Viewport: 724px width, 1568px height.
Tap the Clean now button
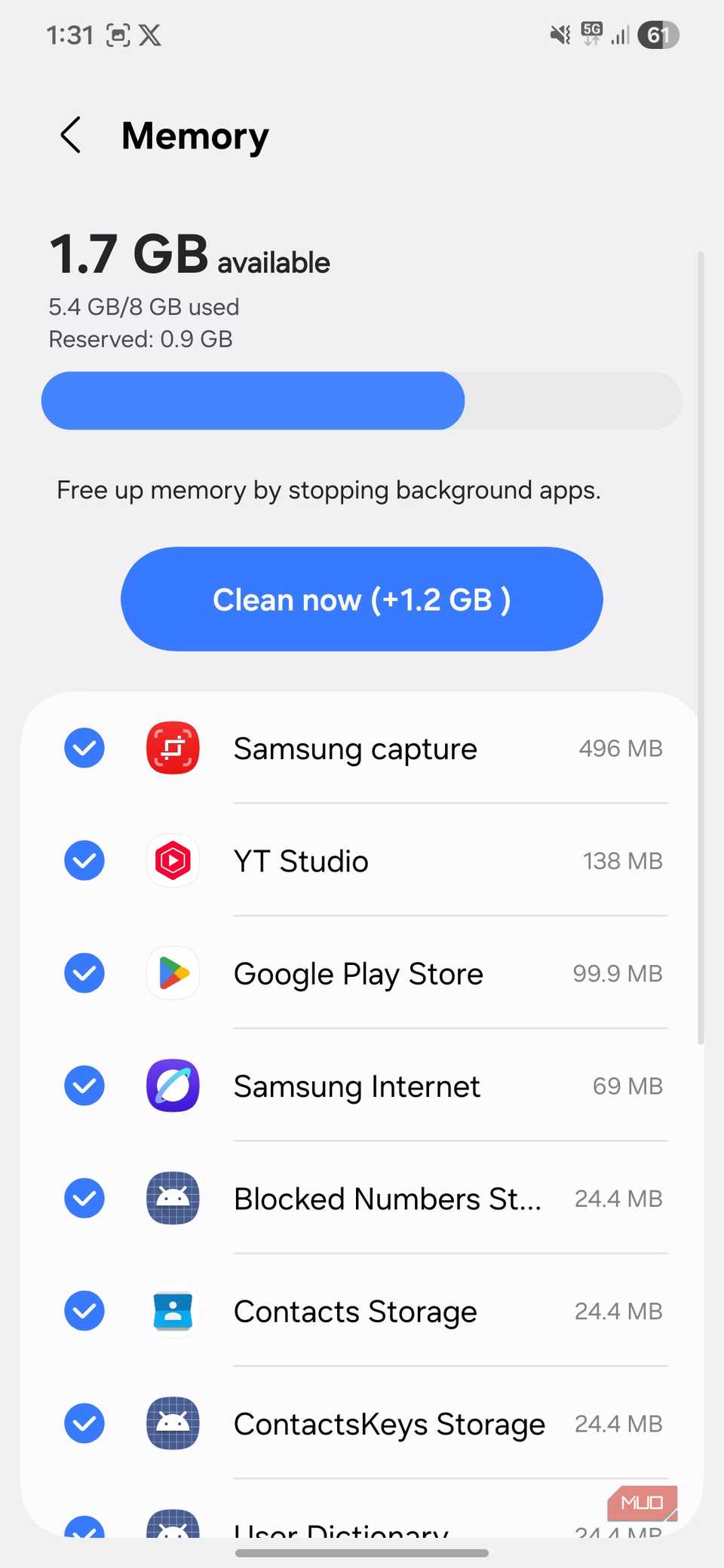click(362, 599)
